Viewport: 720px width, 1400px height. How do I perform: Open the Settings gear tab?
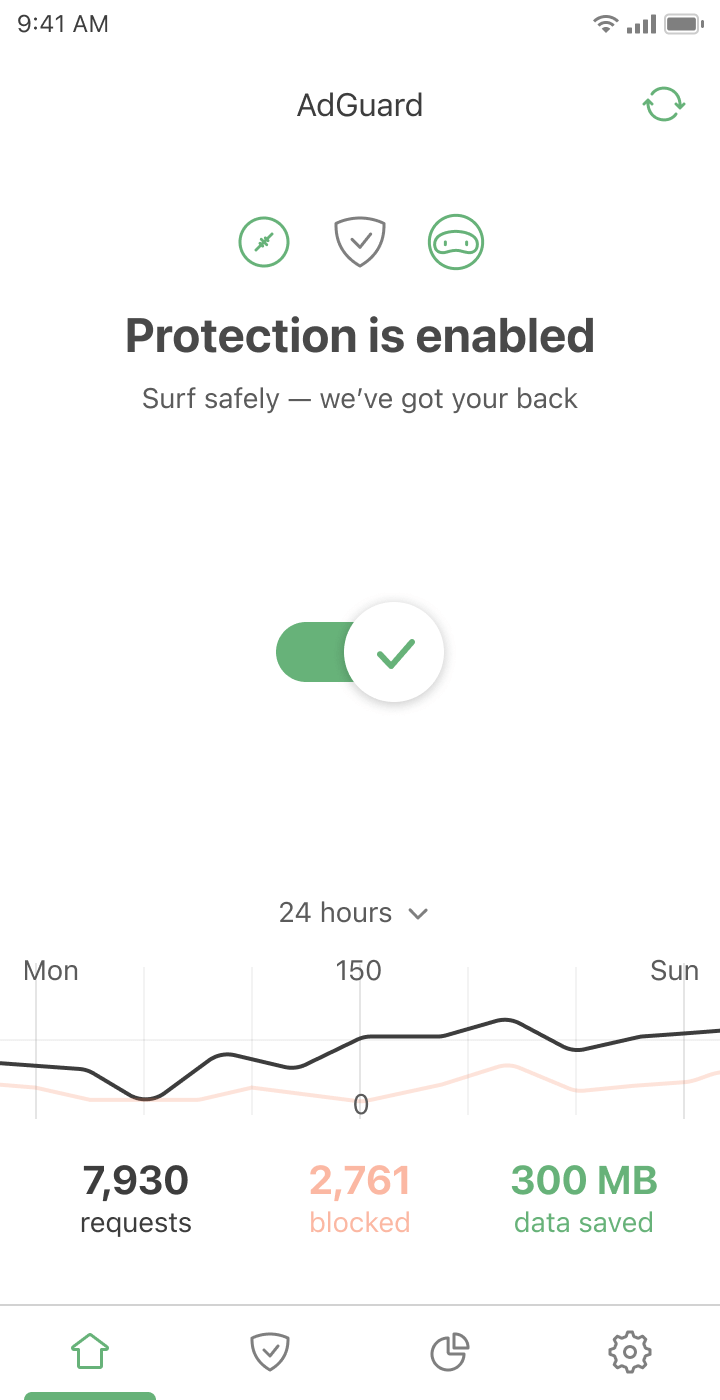[630, 1352]
